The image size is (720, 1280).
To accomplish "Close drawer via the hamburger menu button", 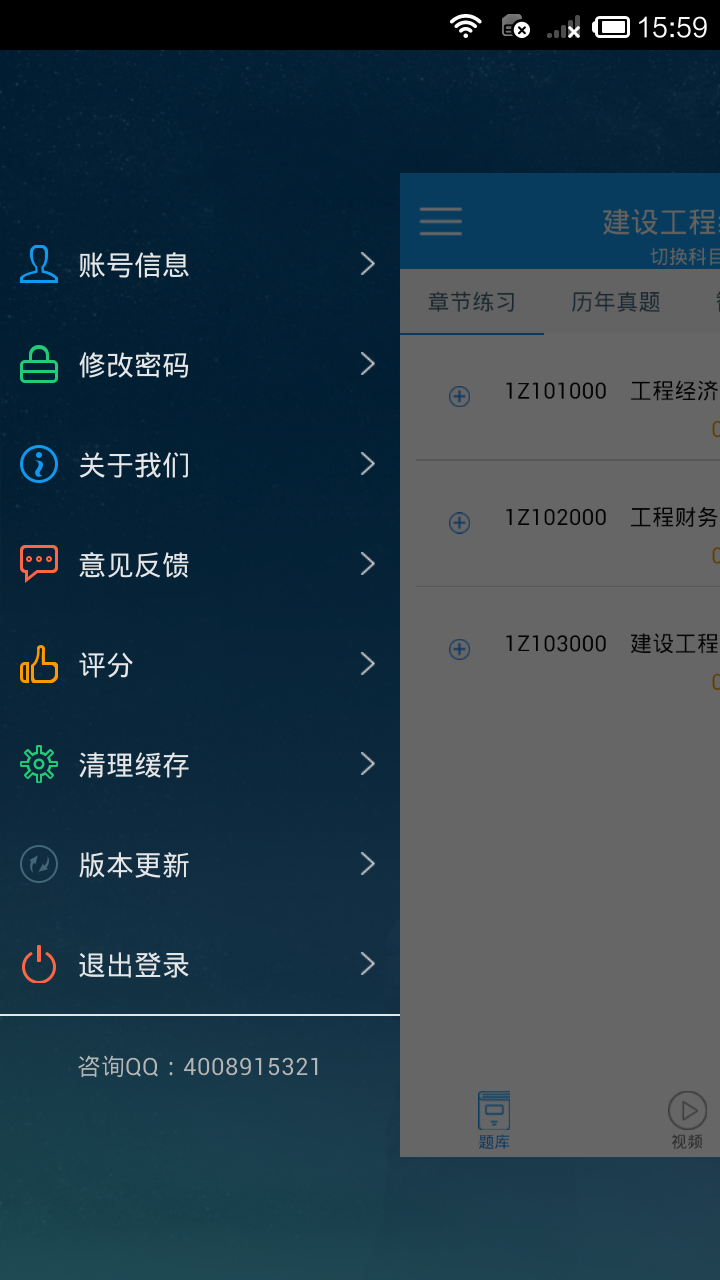I will point(441,221).
